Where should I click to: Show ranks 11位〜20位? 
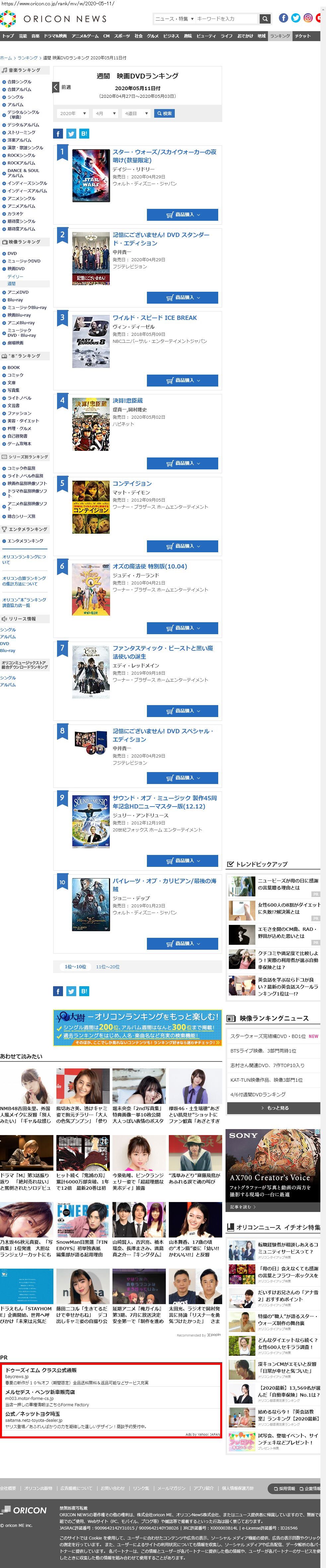[x=107, y=967]
